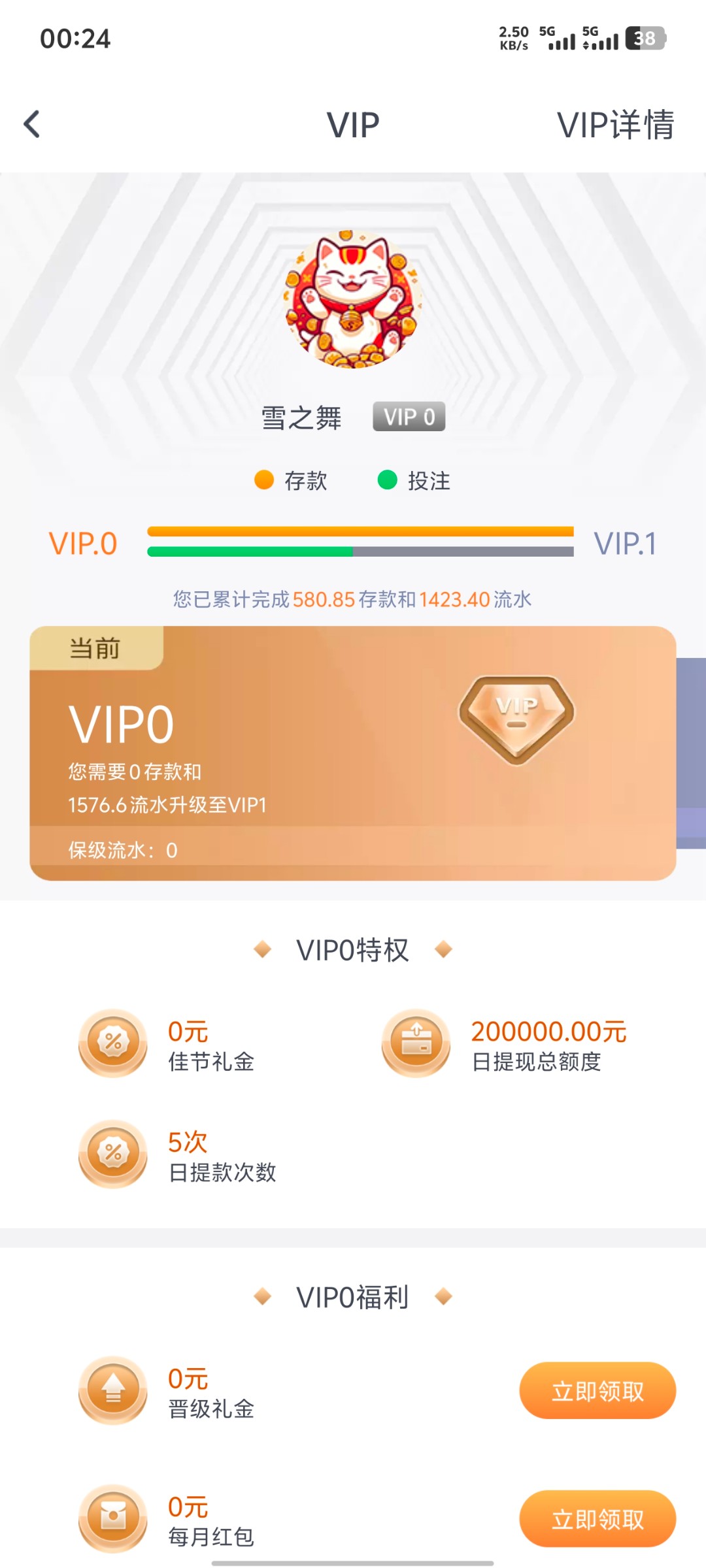The width and height of the screenshot is (706, 1568).
Task: Claim the 晋级礼金 with 立即领取
Action: (x=597, y=1391)
